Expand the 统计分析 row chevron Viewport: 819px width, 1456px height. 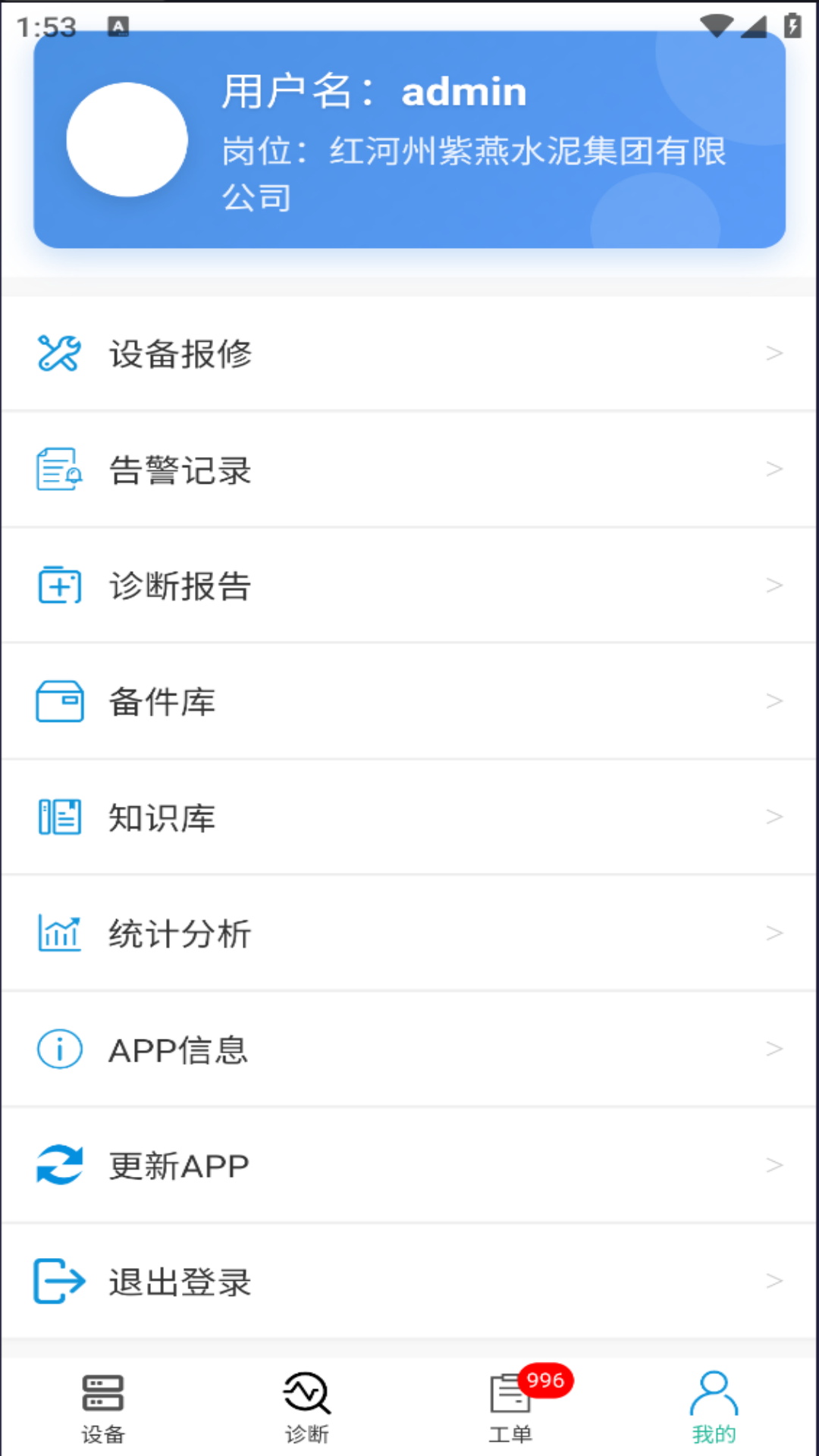774,934
